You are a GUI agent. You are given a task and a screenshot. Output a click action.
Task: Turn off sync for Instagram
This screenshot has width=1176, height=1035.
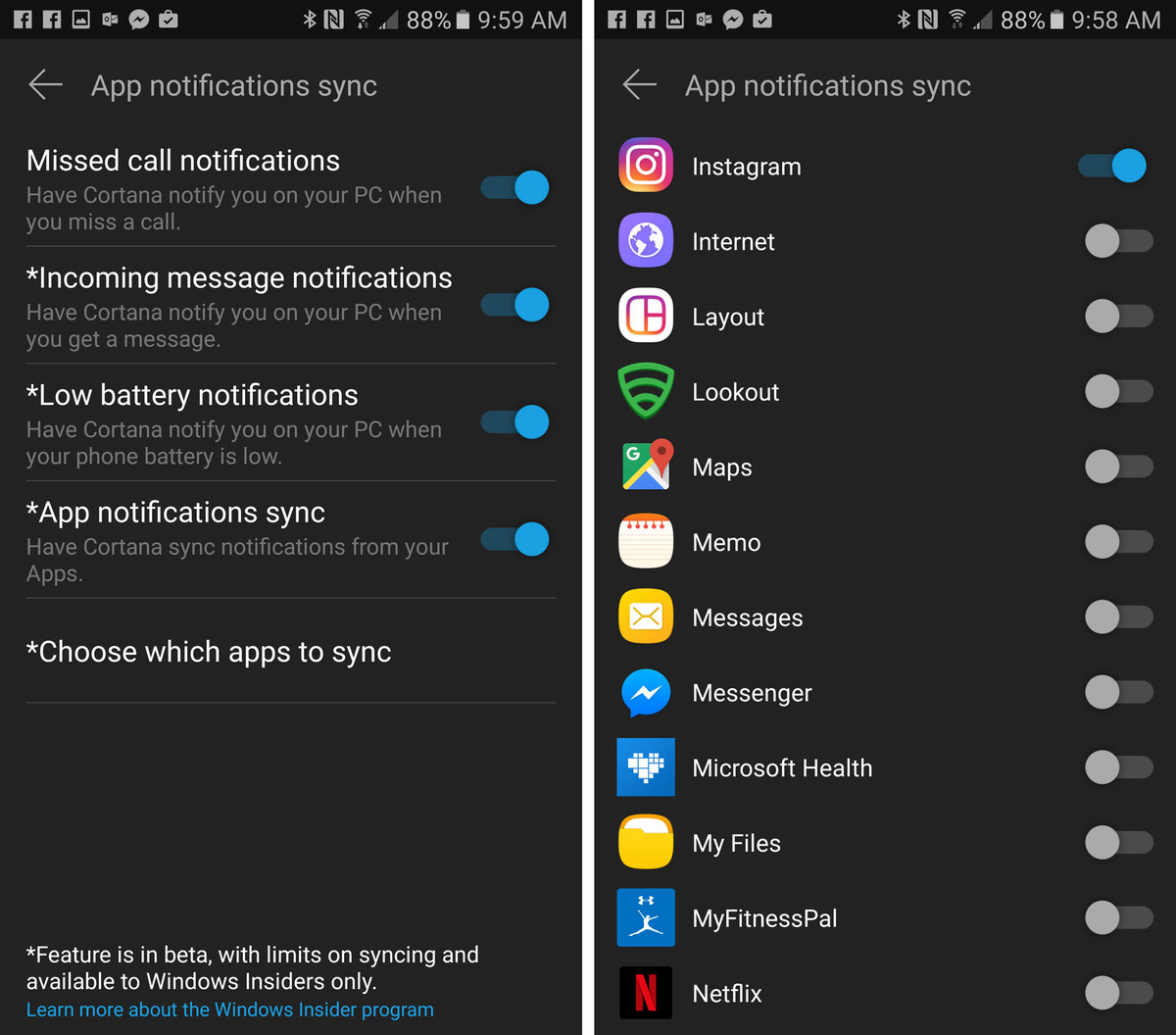tap(1112, 166)
